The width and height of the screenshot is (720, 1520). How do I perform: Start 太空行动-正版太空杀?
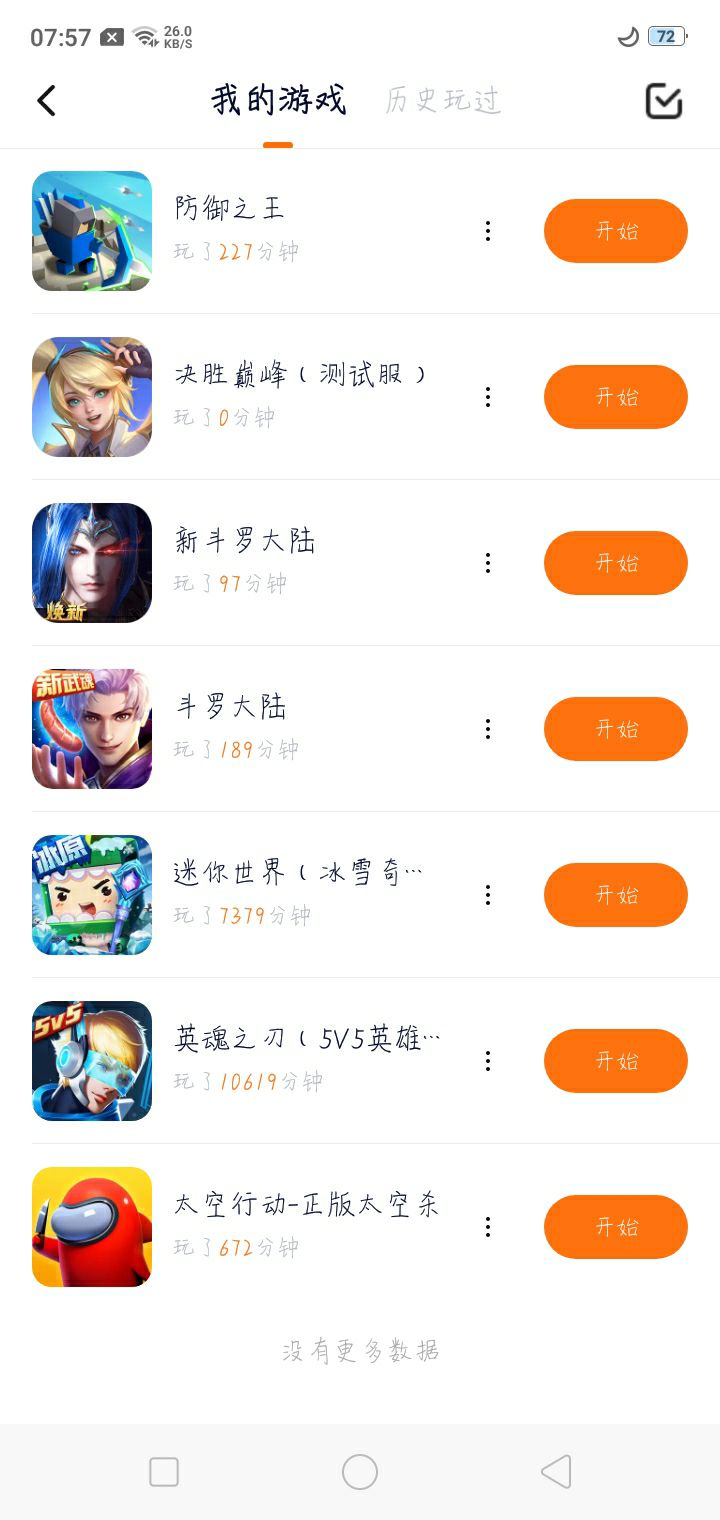click(615, 1227)
